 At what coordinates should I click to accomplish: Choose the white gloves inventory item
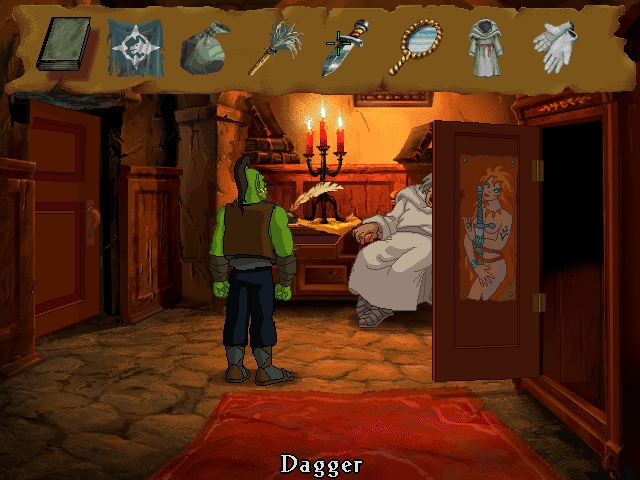click(553, 46)
